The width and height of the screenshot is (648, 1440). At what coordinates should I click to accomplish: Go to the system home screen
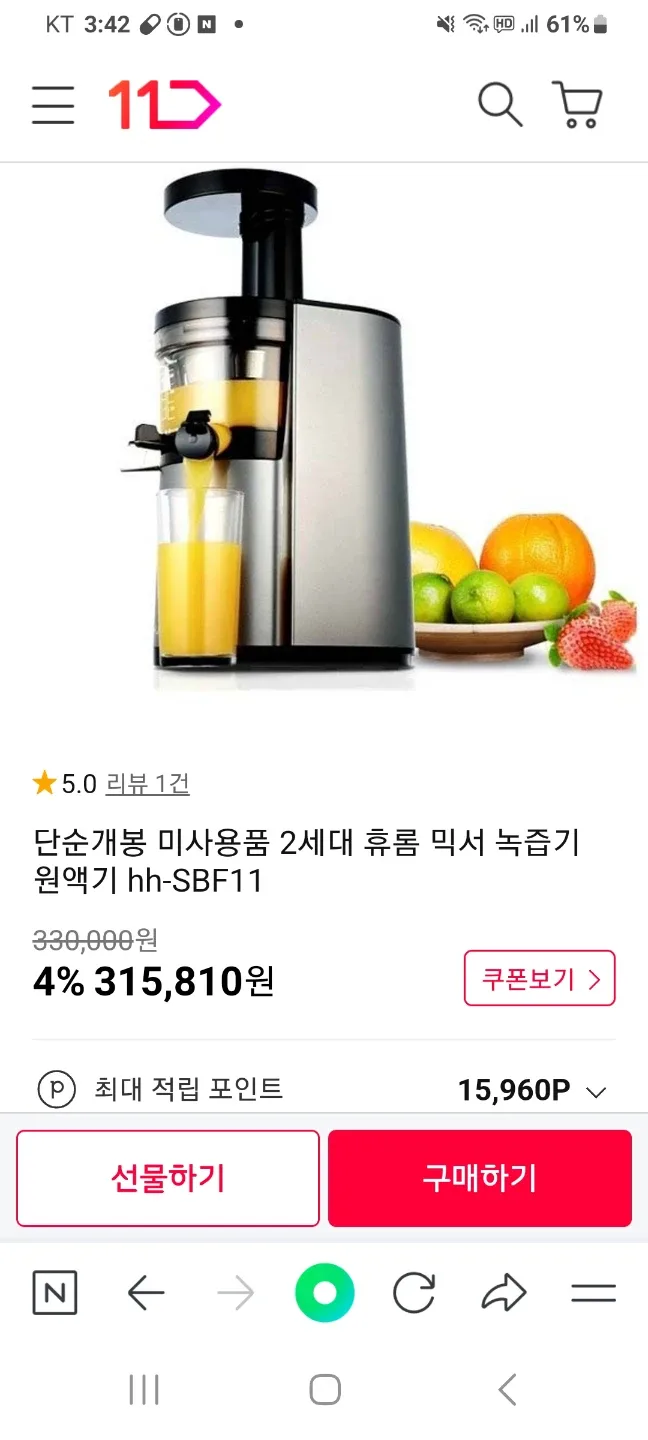(325, 1389)
